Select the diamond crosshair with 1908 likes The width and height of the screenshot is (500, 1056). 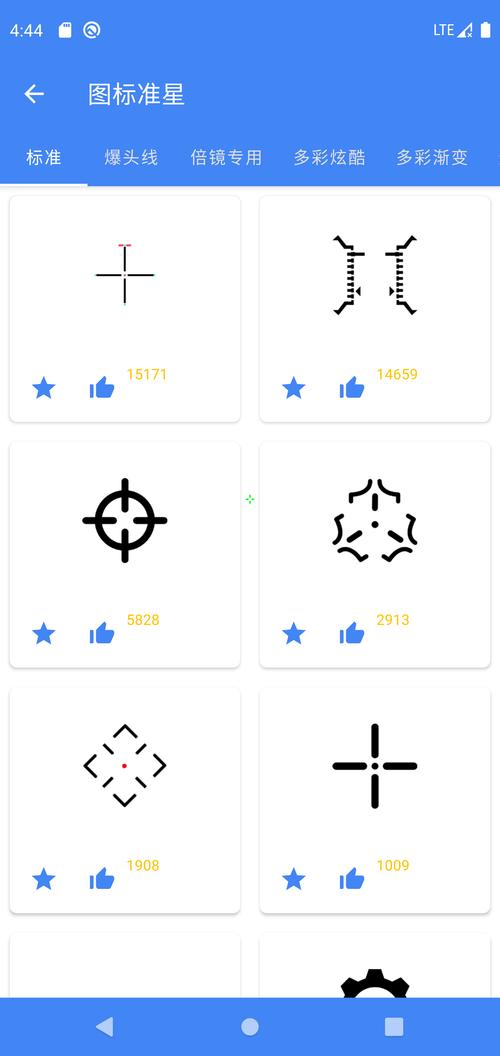pos(125,766)
